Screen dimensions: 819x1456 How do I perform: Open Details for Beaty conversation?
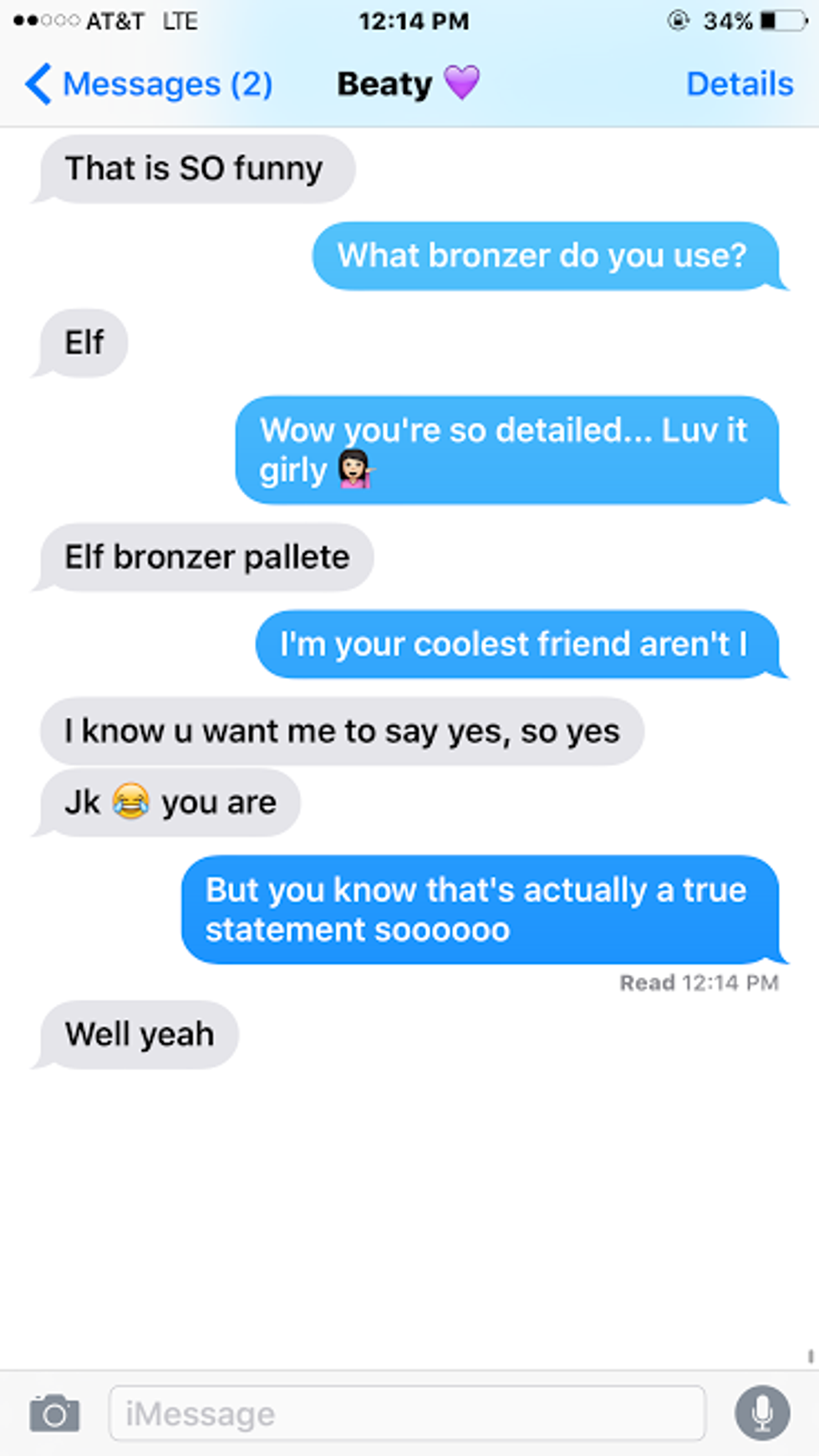click(x=739, y=84)
